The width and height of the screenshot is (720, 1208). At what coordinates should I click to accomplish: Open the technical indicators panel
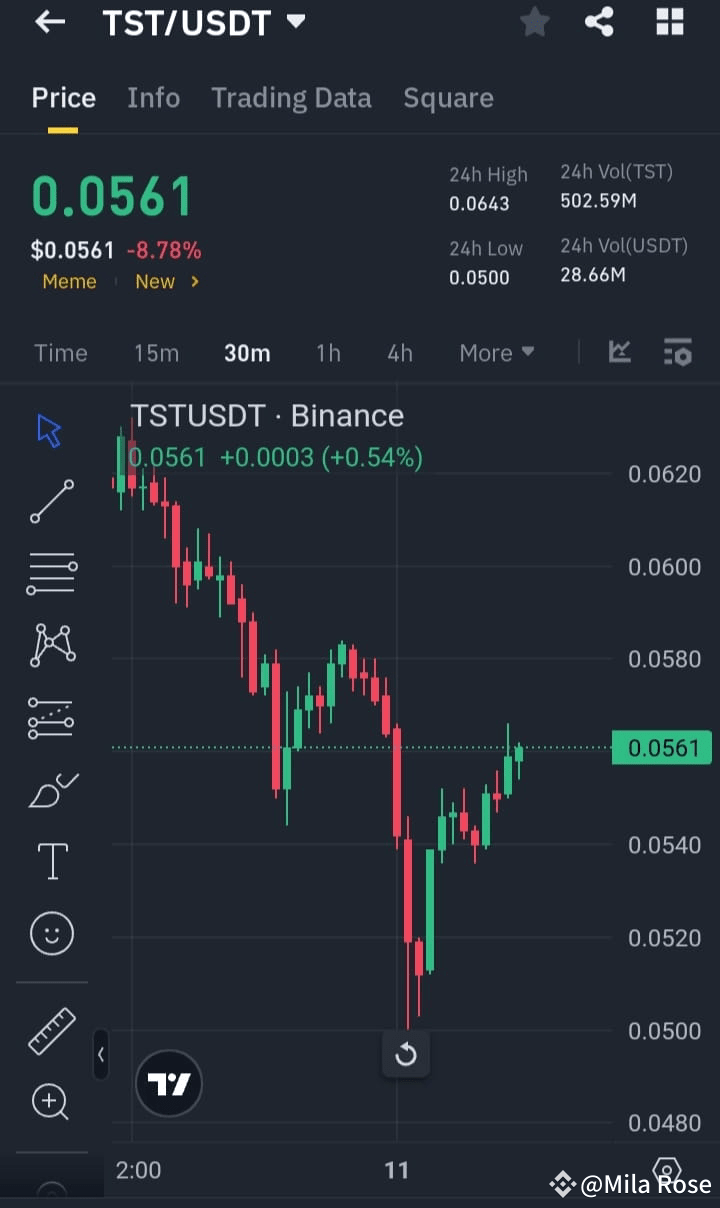pos(619,352)
